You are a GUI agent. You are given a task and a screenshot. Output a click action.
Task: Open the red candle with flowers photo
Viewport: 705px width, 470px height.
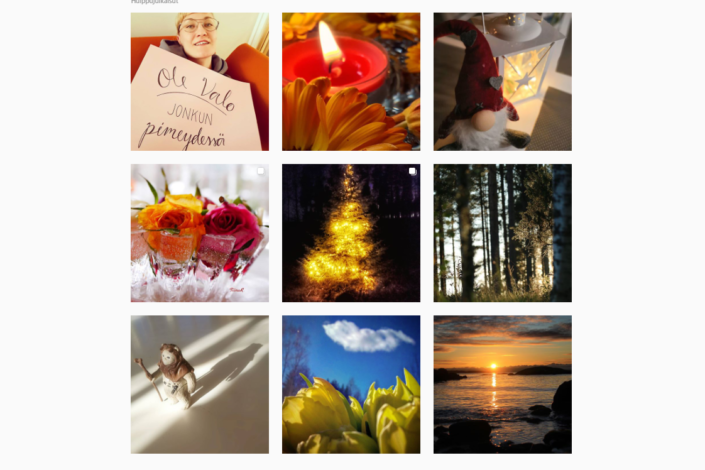[351, 81]
